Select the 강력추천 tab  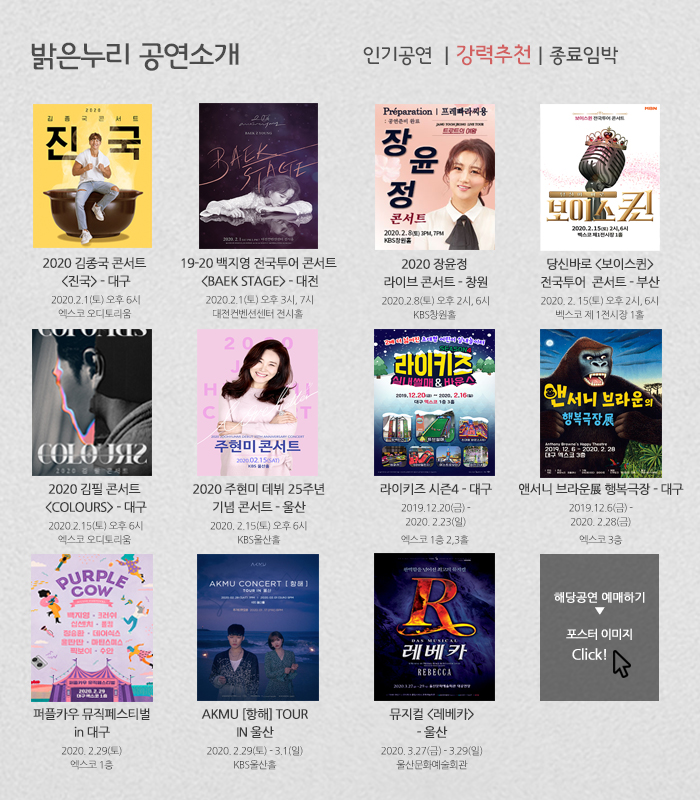click(x=493, y=55)
